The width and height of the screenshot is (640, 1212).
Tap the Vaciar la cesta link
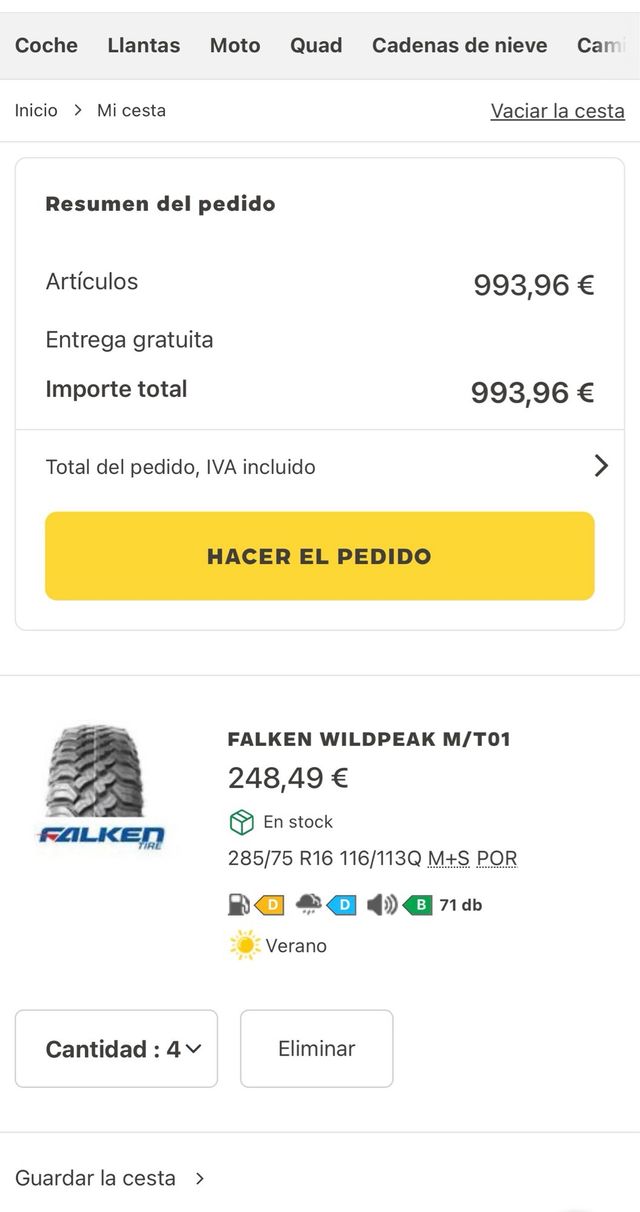coord(557,111)
